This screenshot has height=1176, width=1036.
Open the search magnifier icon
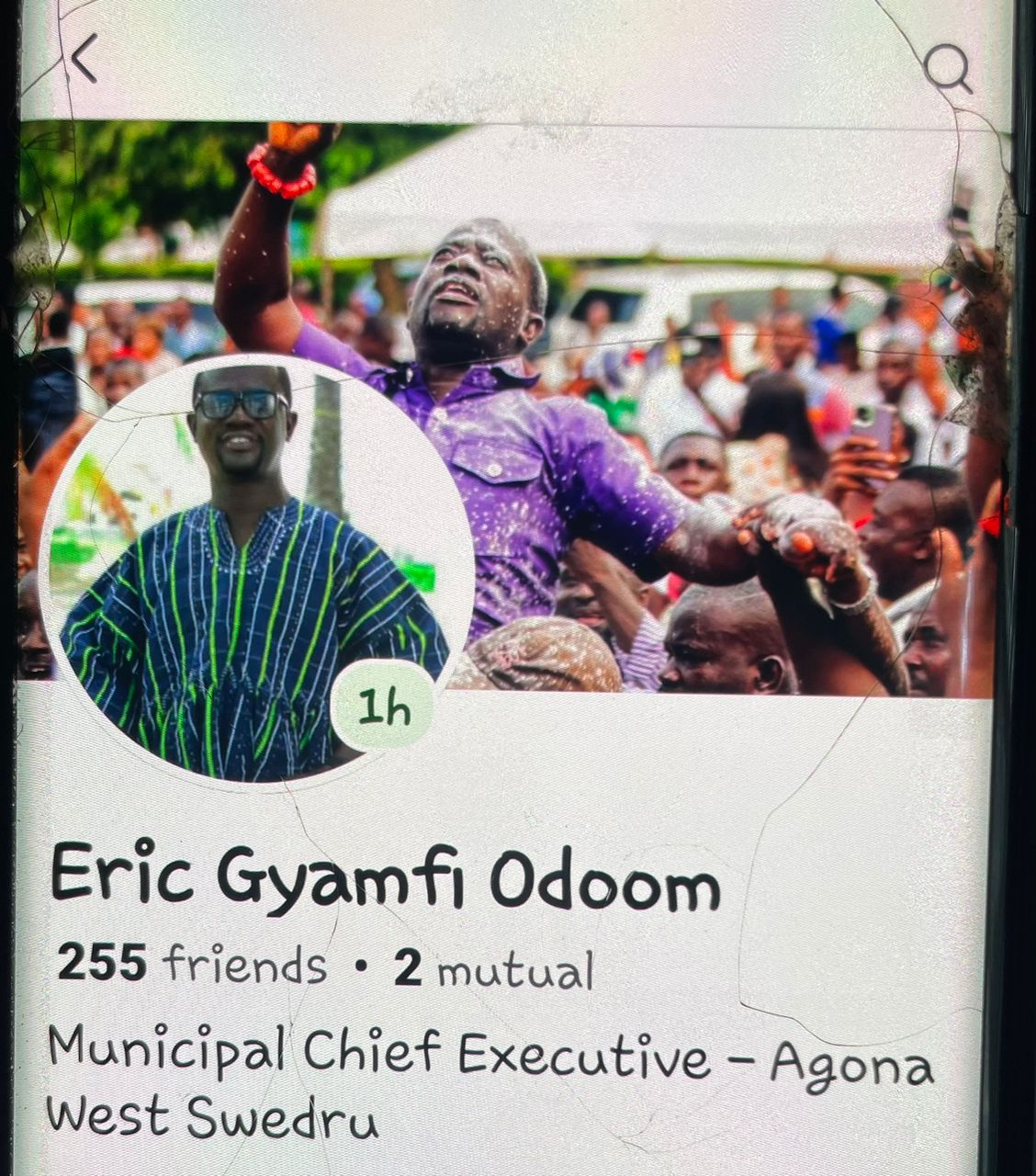pyautogui.click(x=947, y=68)
